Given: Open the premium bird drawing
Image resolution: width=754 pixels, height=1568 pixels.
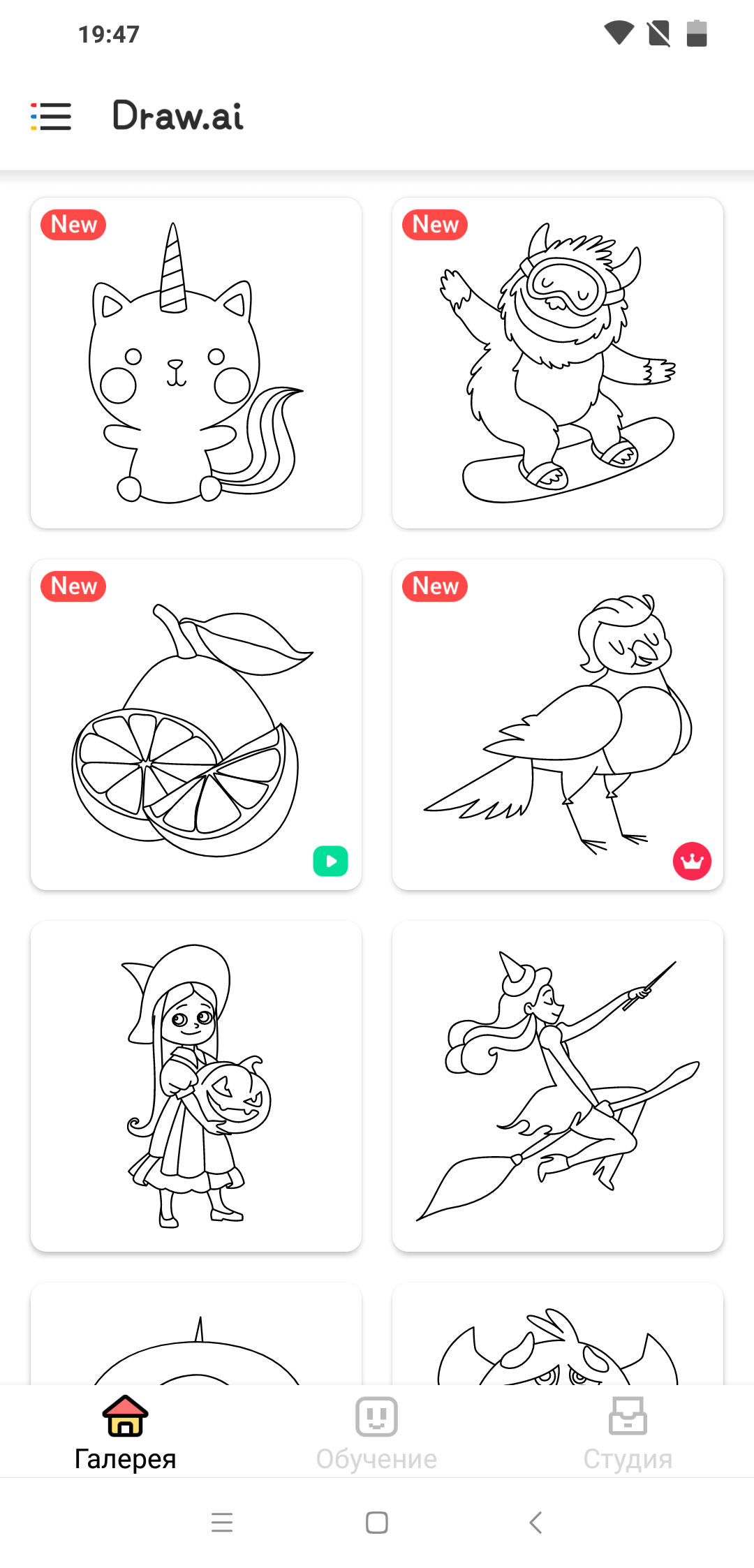Looking at the screenshot, I should coord(558,725).
